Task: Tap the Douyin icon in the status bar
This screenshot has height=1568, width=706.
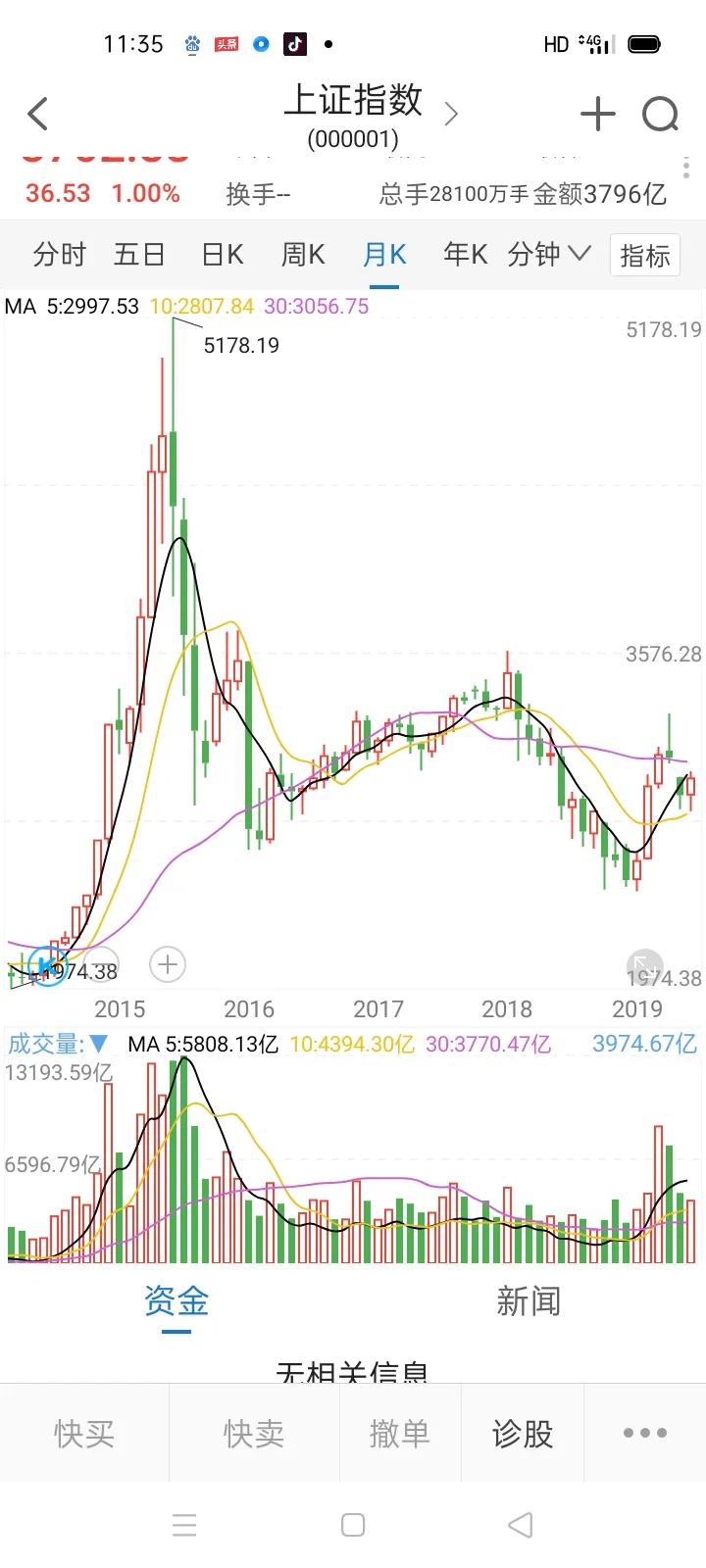Action: [x=294, y=44]
